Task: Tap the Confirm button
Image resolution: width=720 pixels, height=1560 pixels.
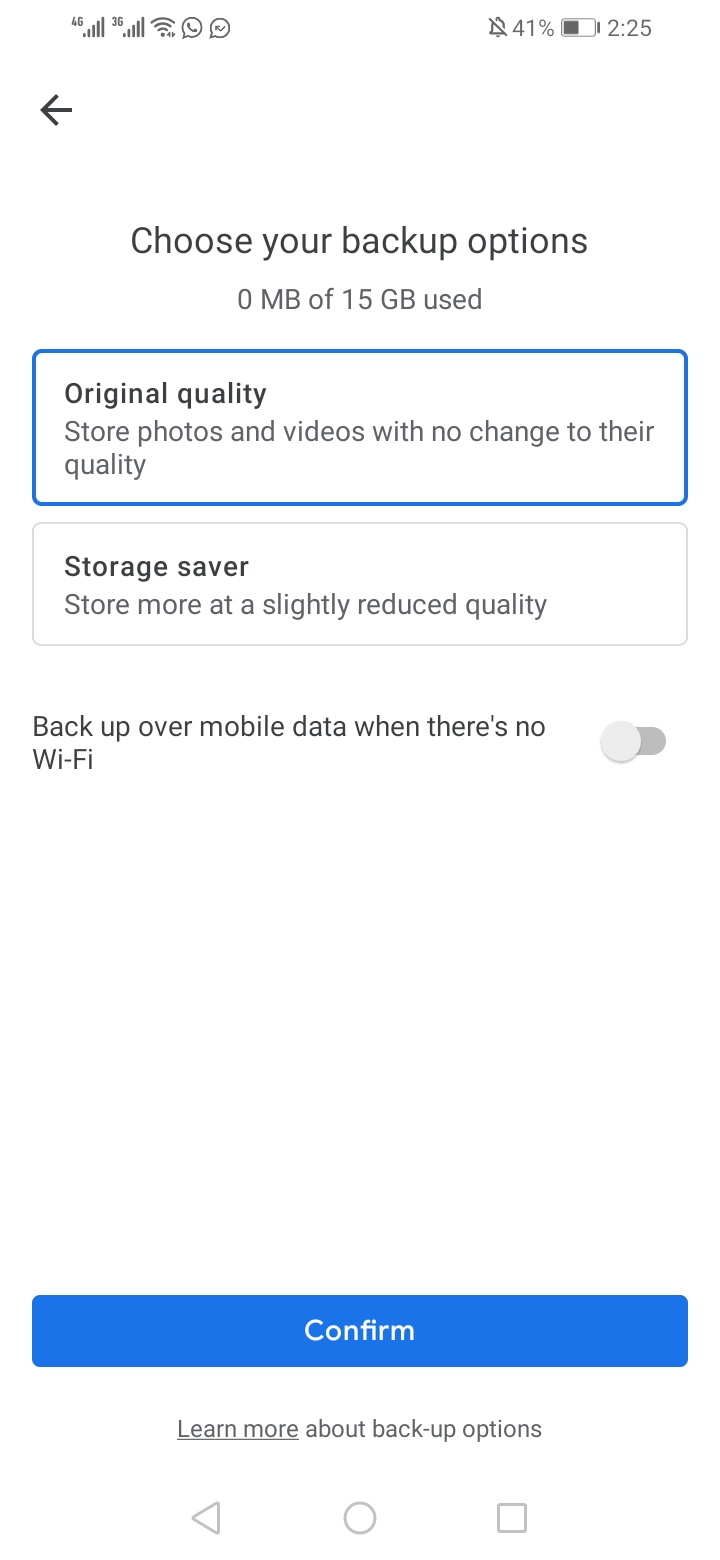Action: pyautogui.click(x=360, y=1330)
